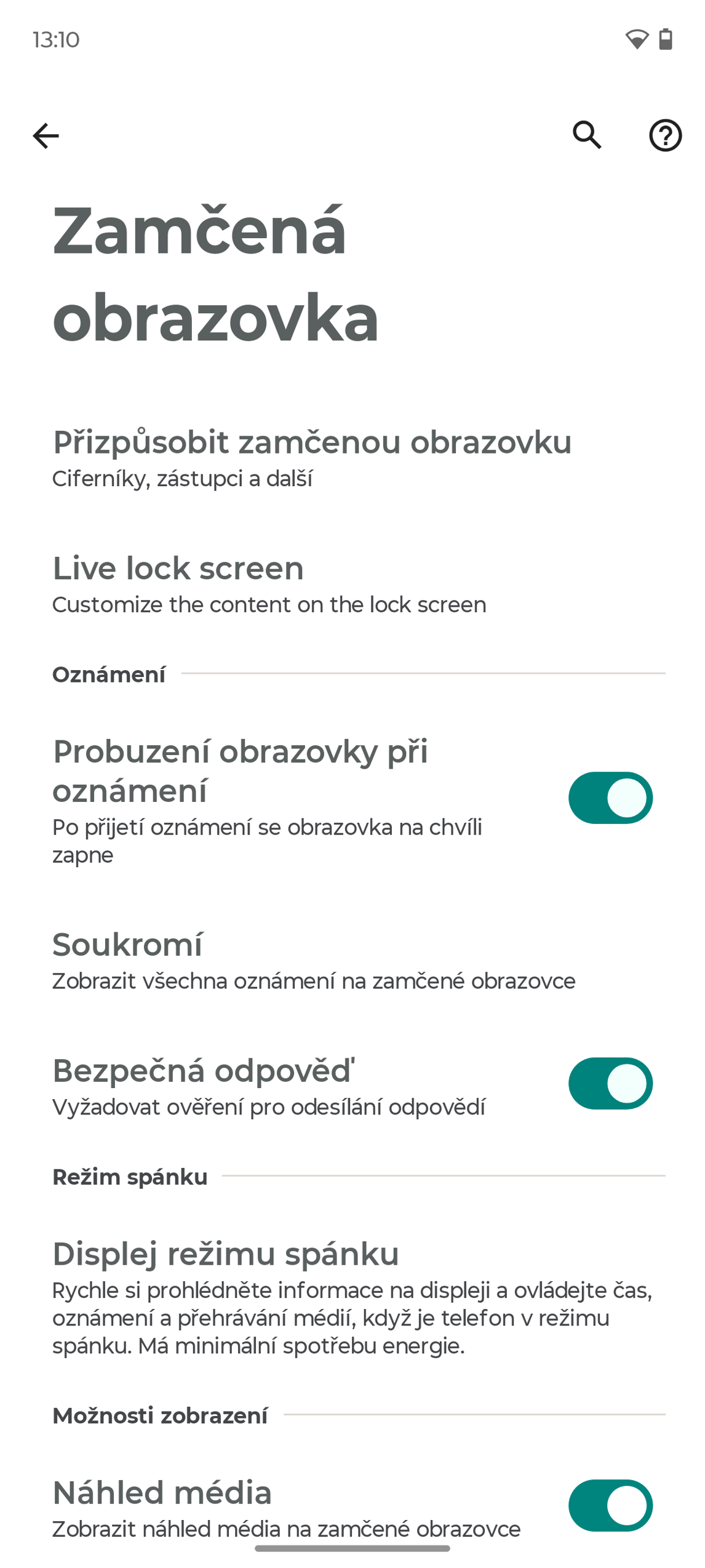This screenshot has width=705, height=1568.
Task: Toggle Náhled média switch off
Action: [610, 1505]
